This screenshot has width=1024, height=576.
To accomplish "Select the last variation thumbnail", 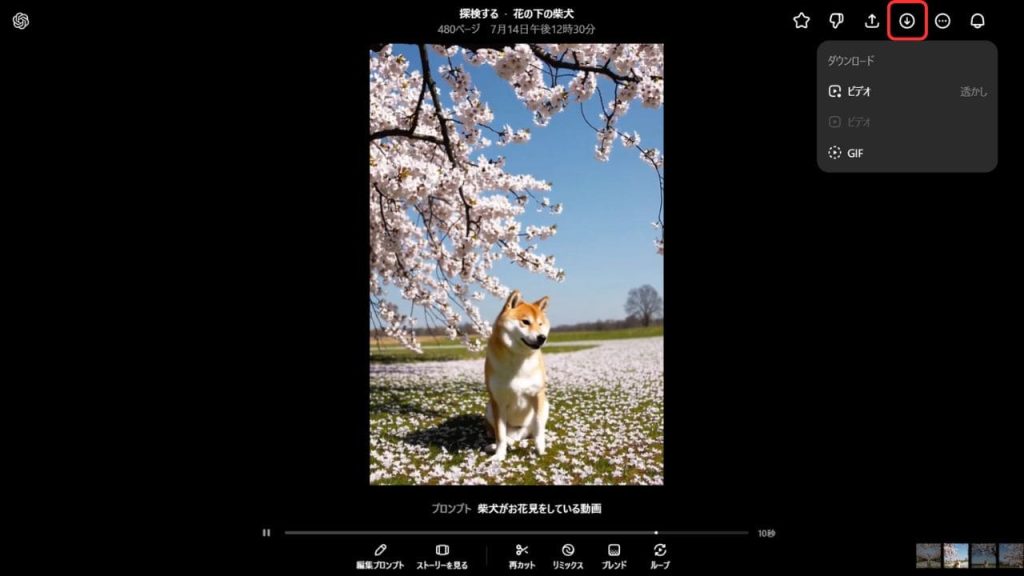I will pyautogui.click(x=1010, y=556).
